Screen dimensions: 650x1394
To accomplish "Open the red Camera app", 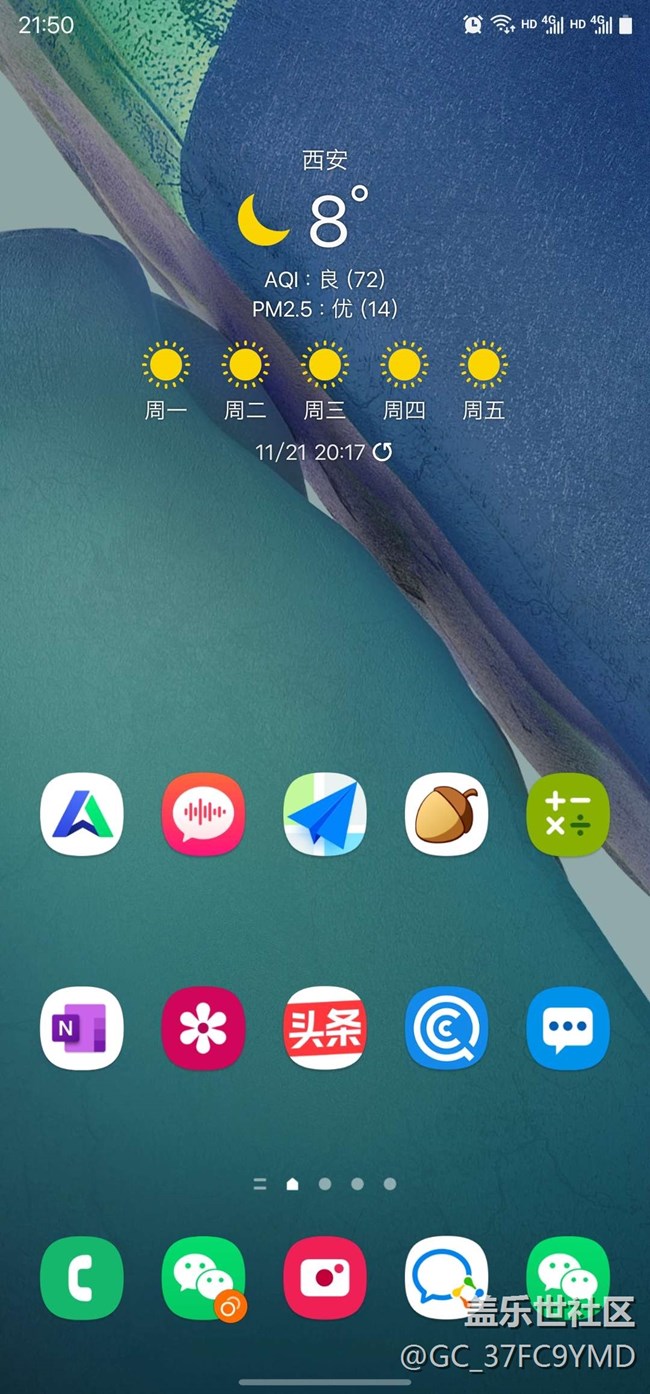I will (x=325, y=1278).
